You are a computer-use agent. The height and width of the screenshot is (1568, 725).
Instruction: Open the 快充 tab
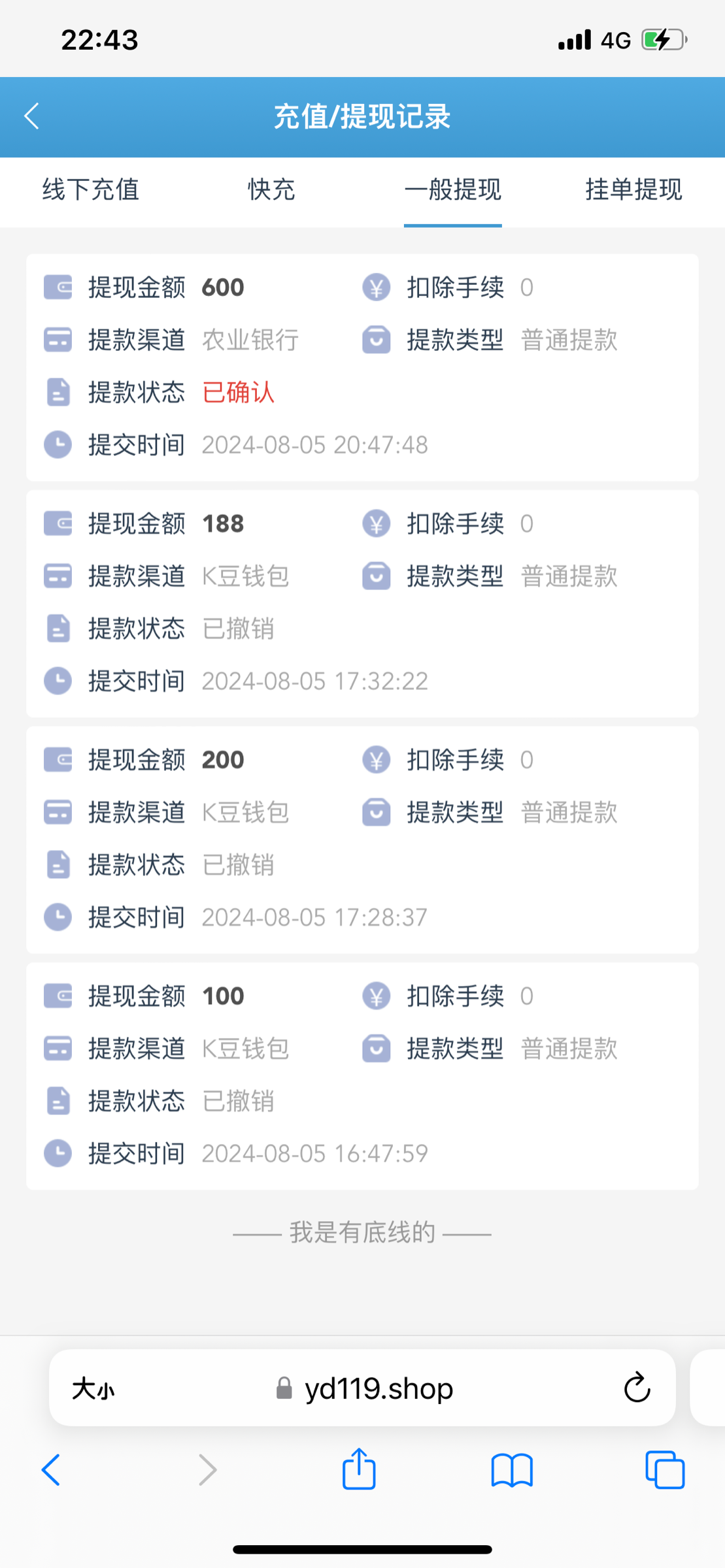(271, 190)
